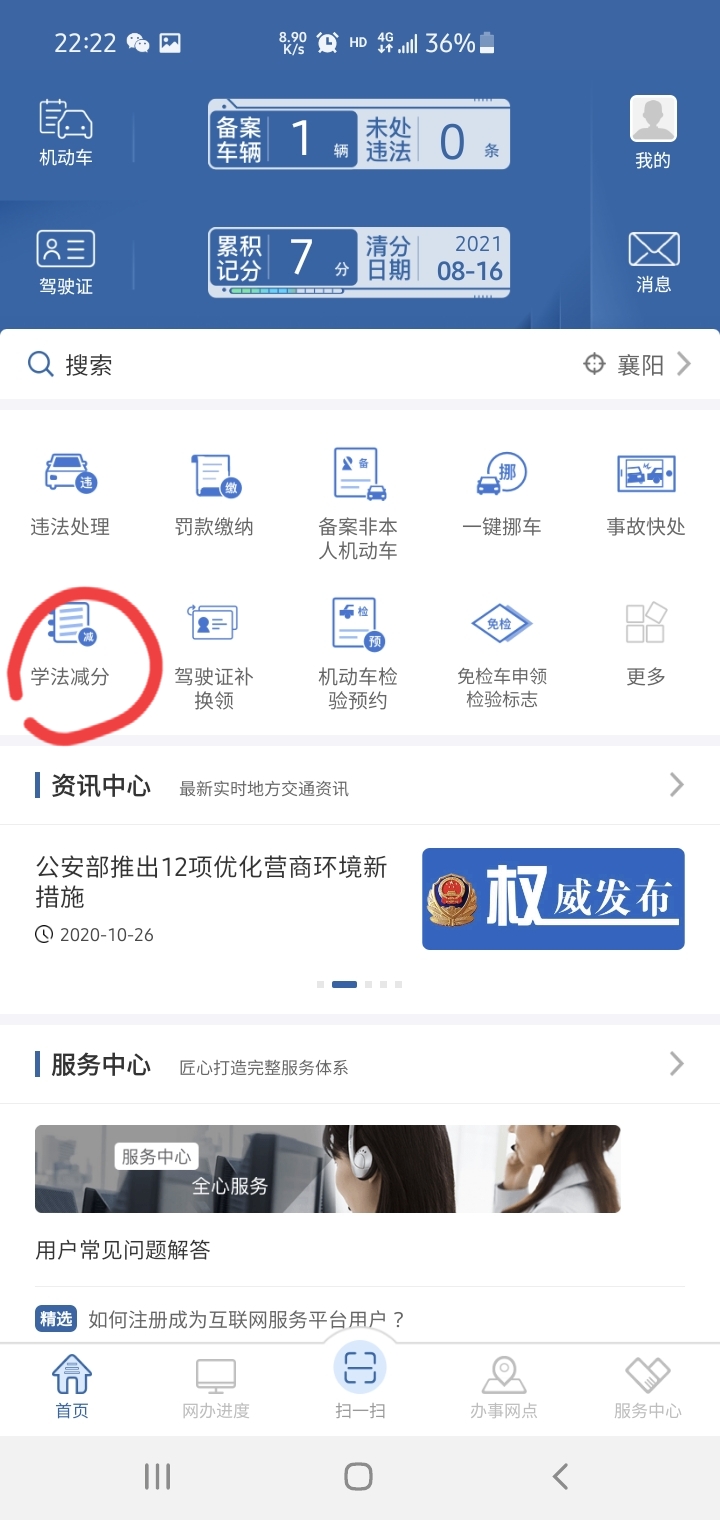Select 备案非本人机动车 registration icon
This screenshot has height=1520, width=720.
pos(358,497)
